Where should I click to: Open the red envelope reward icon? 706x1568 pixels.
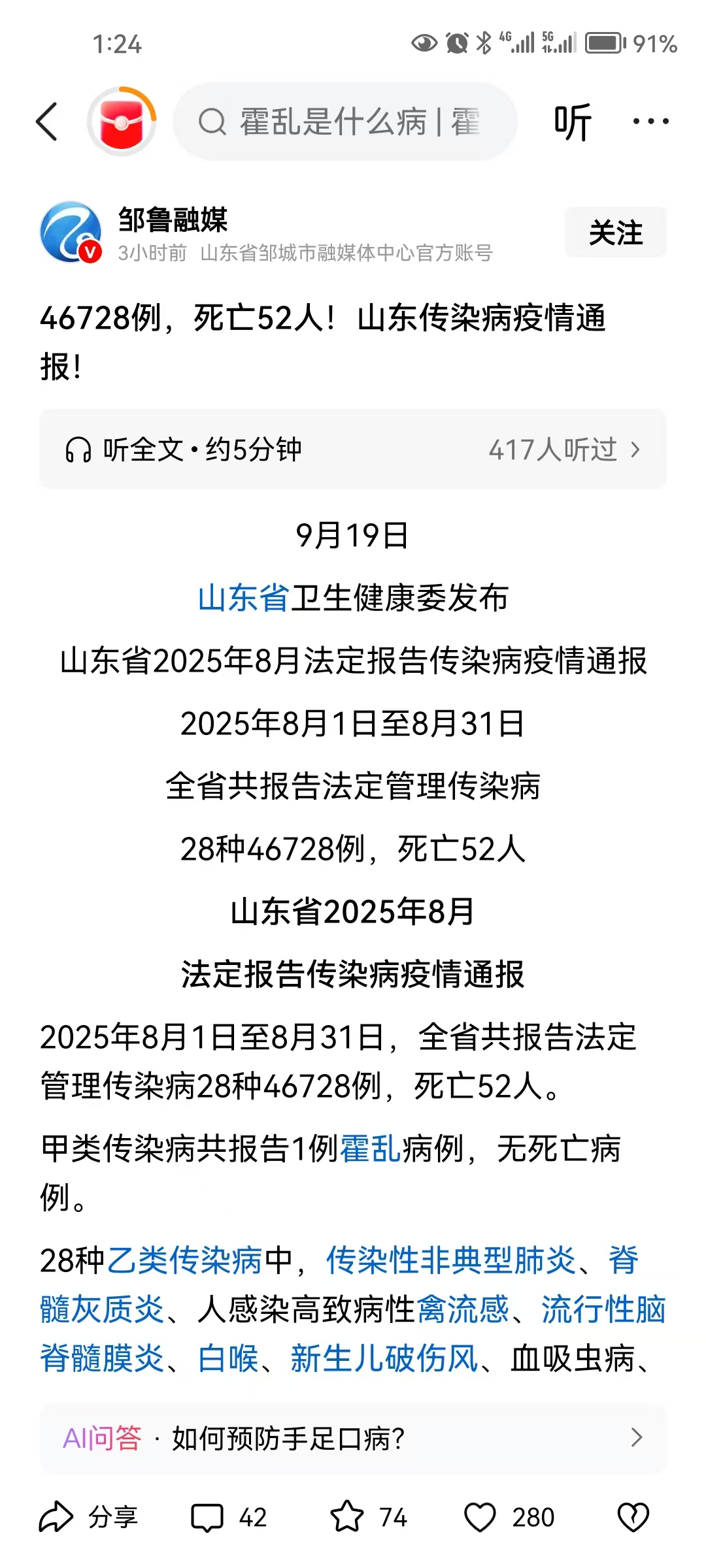(122, 122)
